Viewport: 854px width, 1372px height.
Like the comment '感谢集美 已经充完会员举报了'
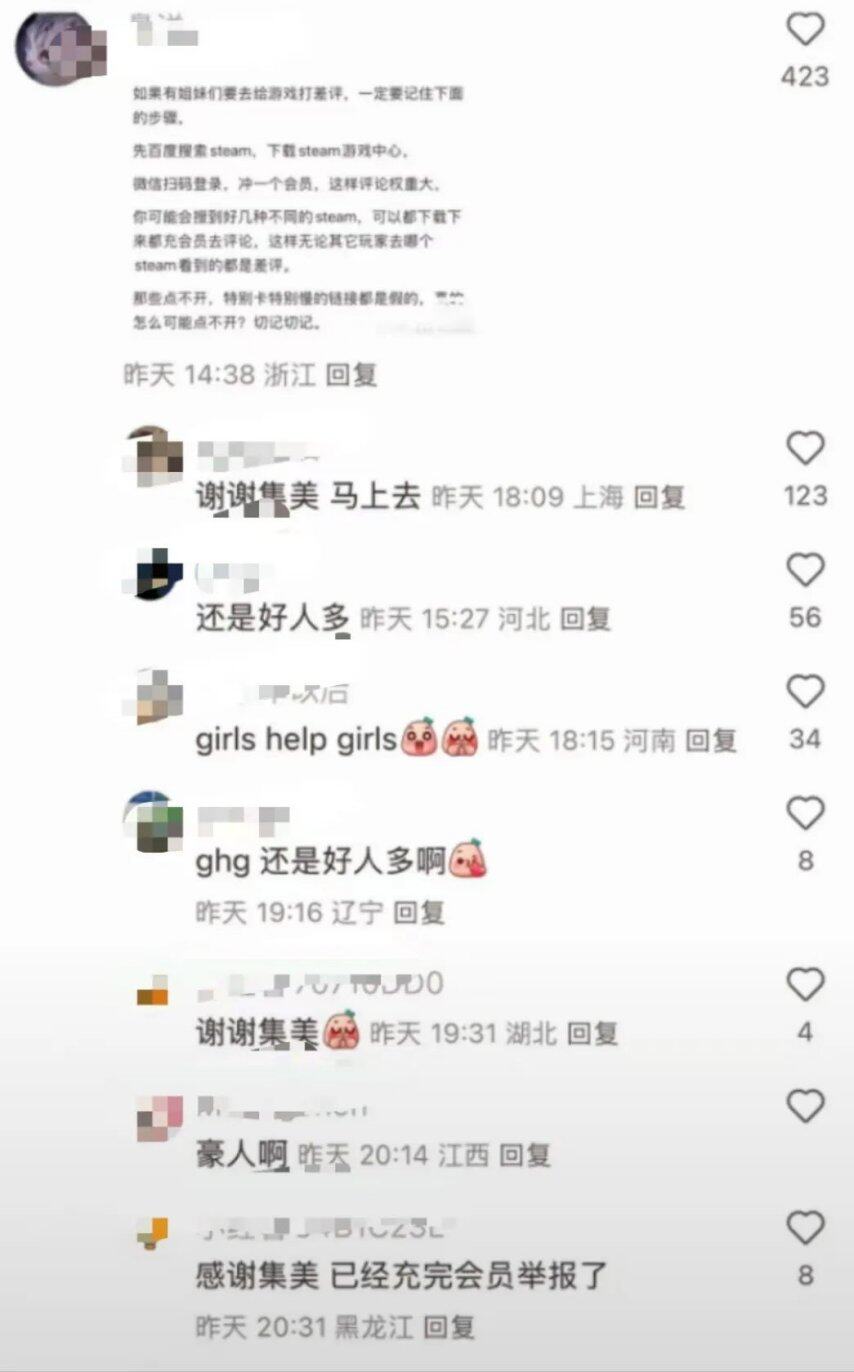pyautogui.click(x=805, y=1228)
